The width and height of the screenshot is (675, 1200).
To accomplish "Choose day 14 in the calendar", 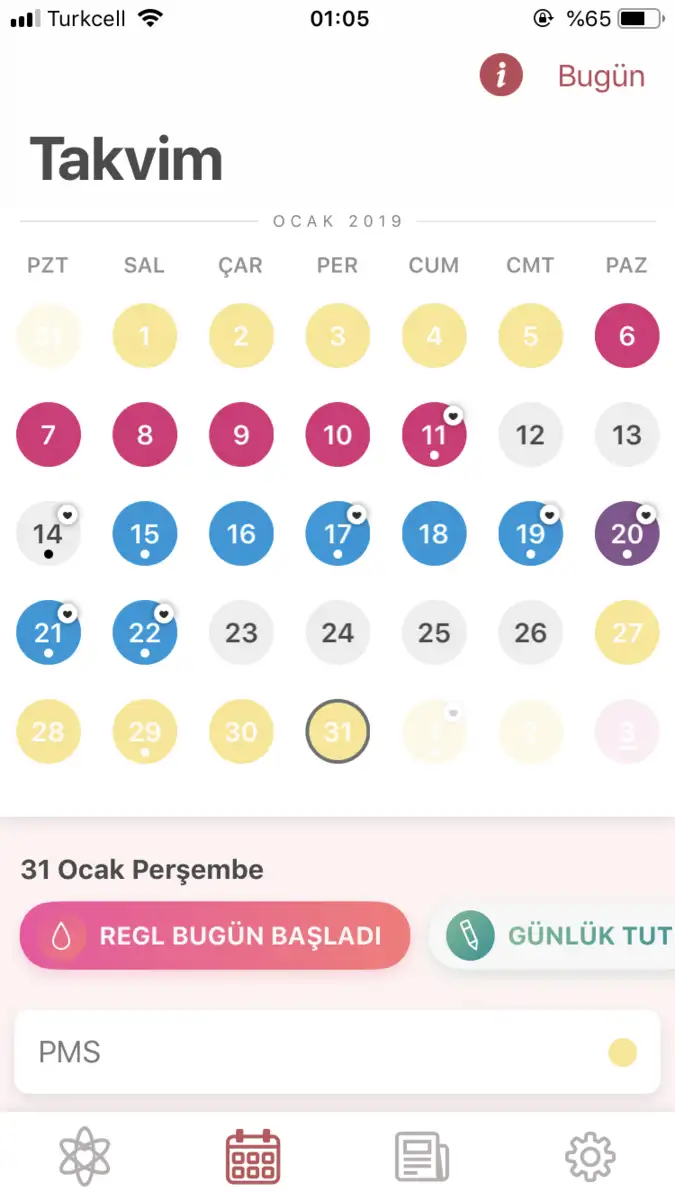I will tap(48, 533).
